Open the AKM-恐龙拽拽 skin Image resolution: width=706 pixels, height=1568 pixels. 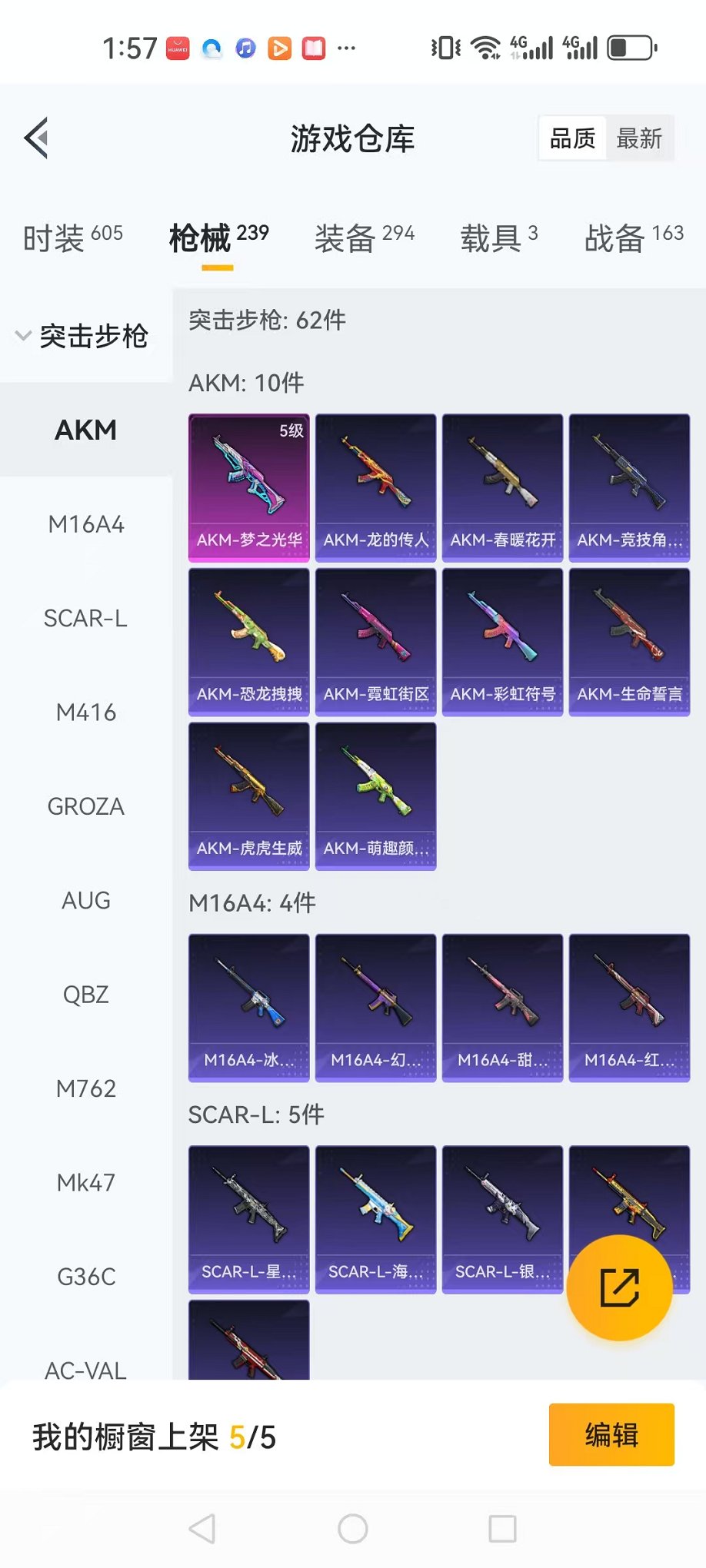[249, 642]
